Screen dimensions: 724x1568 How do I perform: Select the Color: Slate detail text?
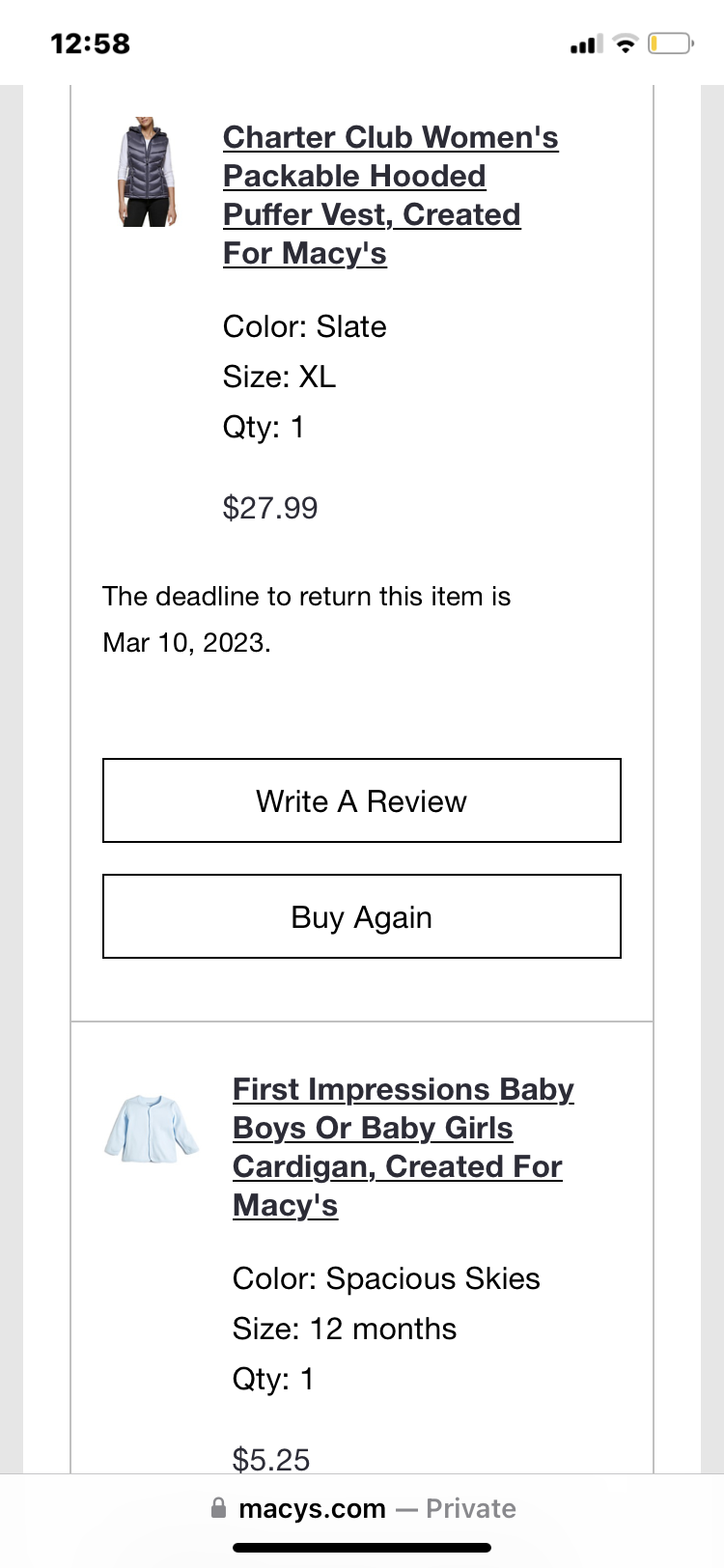304,327
